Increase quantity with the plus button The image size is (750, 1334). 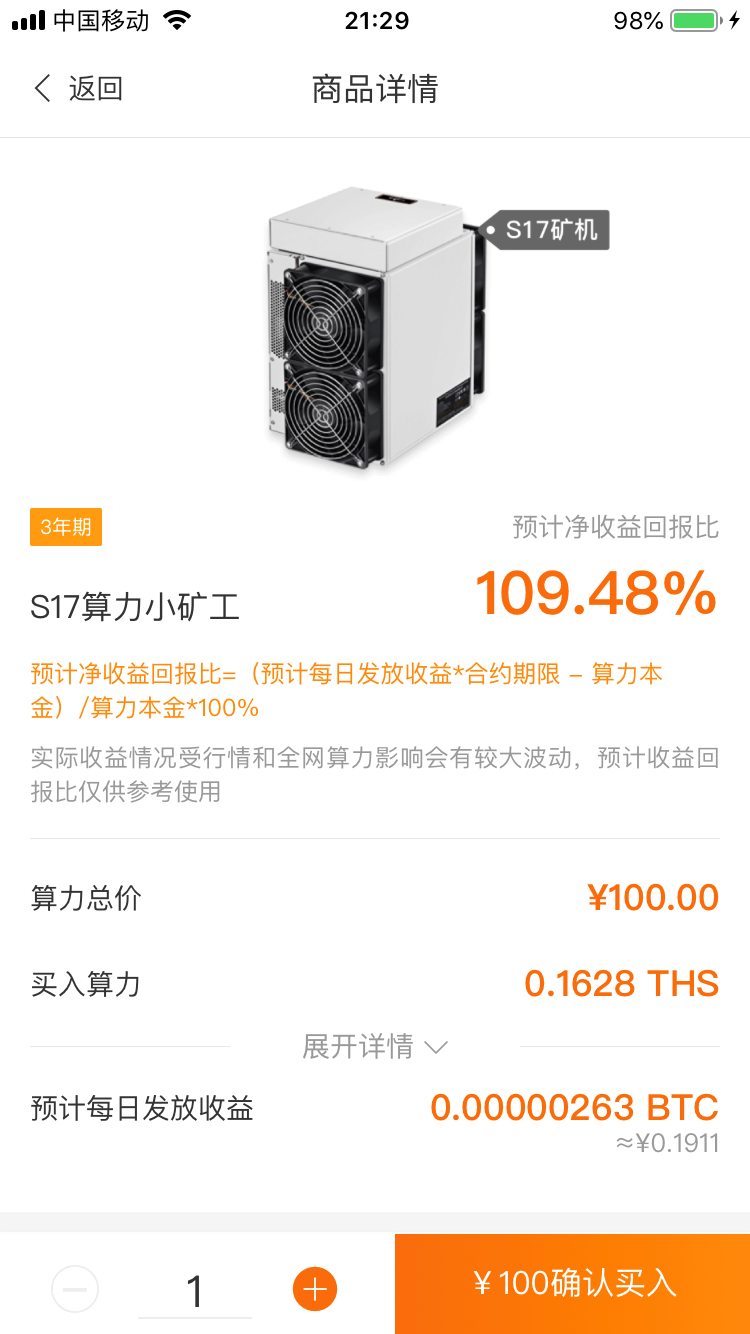[x=315, y=1289]
